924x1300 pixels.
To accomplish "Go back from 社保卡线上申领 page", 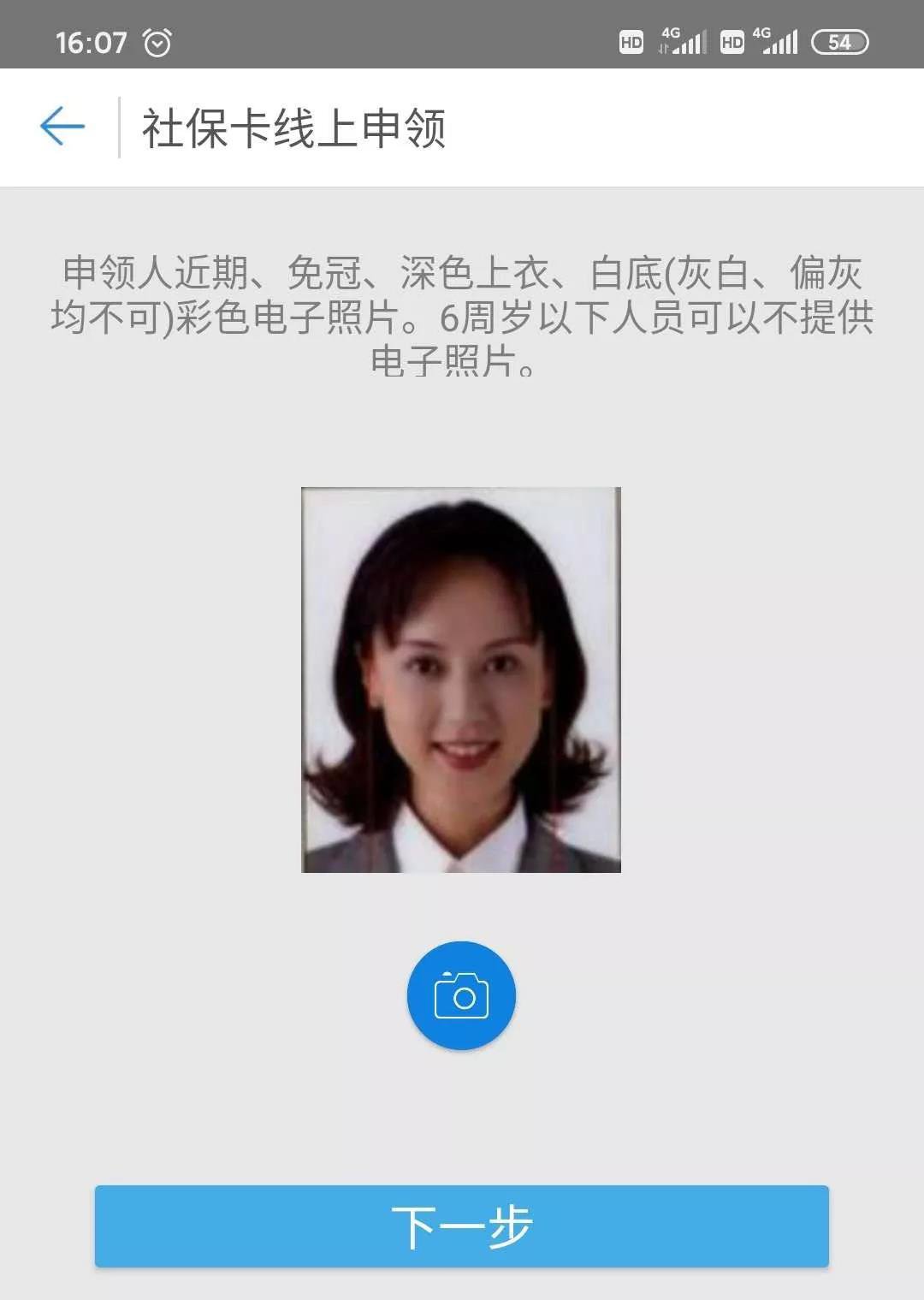I will click(62, 127).
